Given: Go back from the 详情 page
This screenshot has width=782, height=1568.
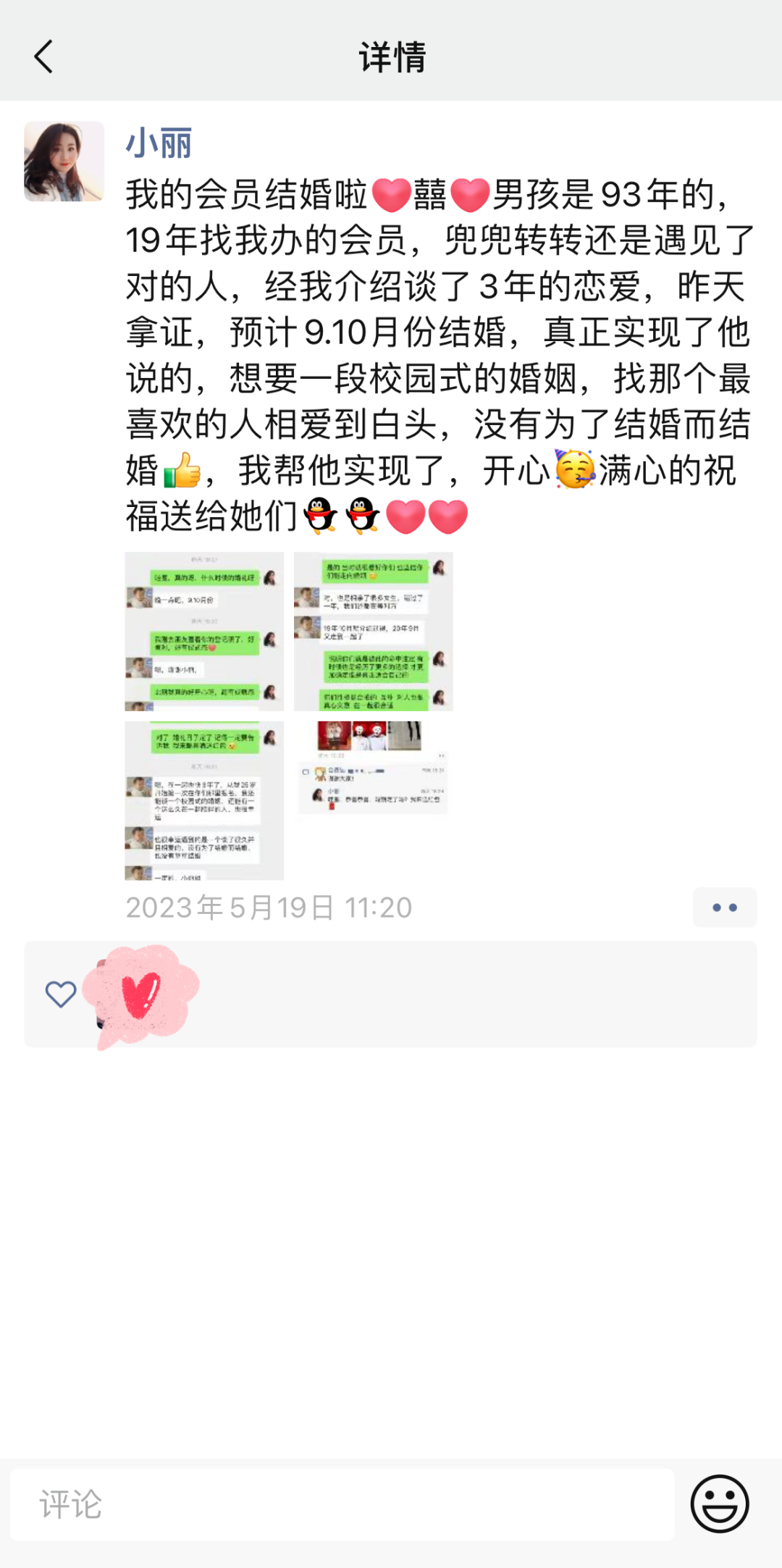Looking at the screenshot, I should [x=43, y=56].
